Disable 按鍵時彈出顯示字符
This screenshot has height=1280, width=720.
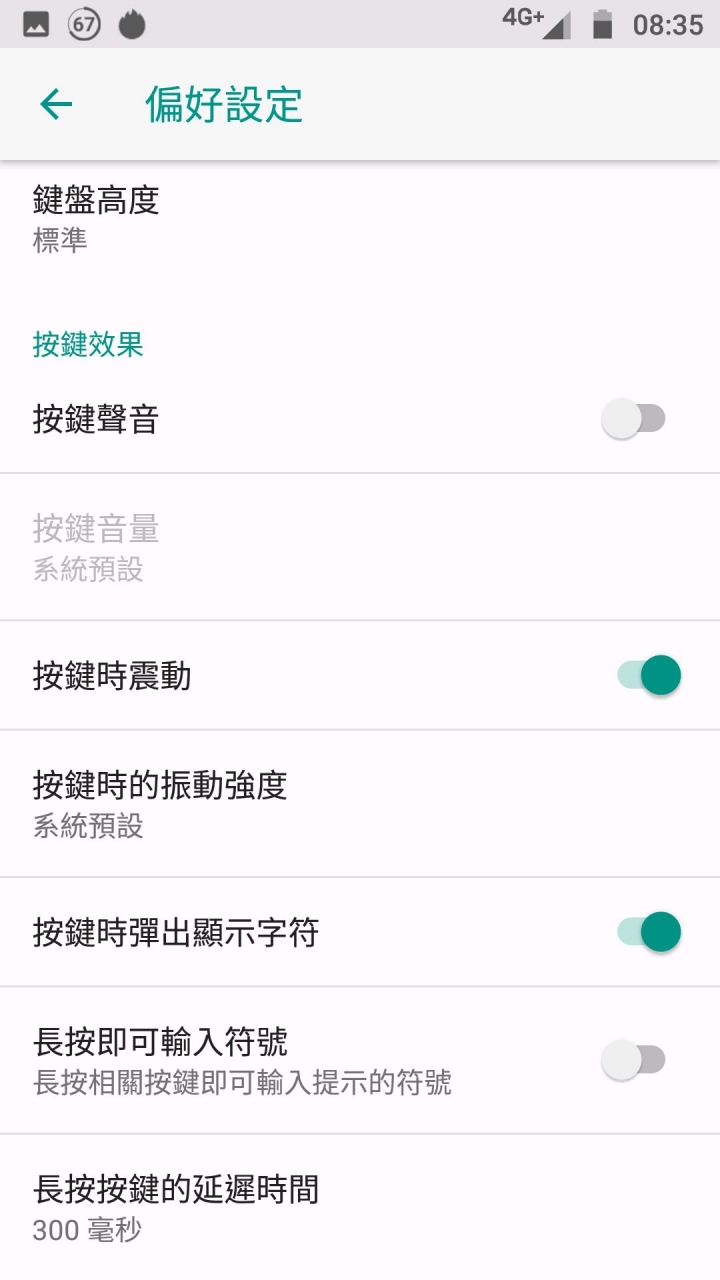[648, 933]
